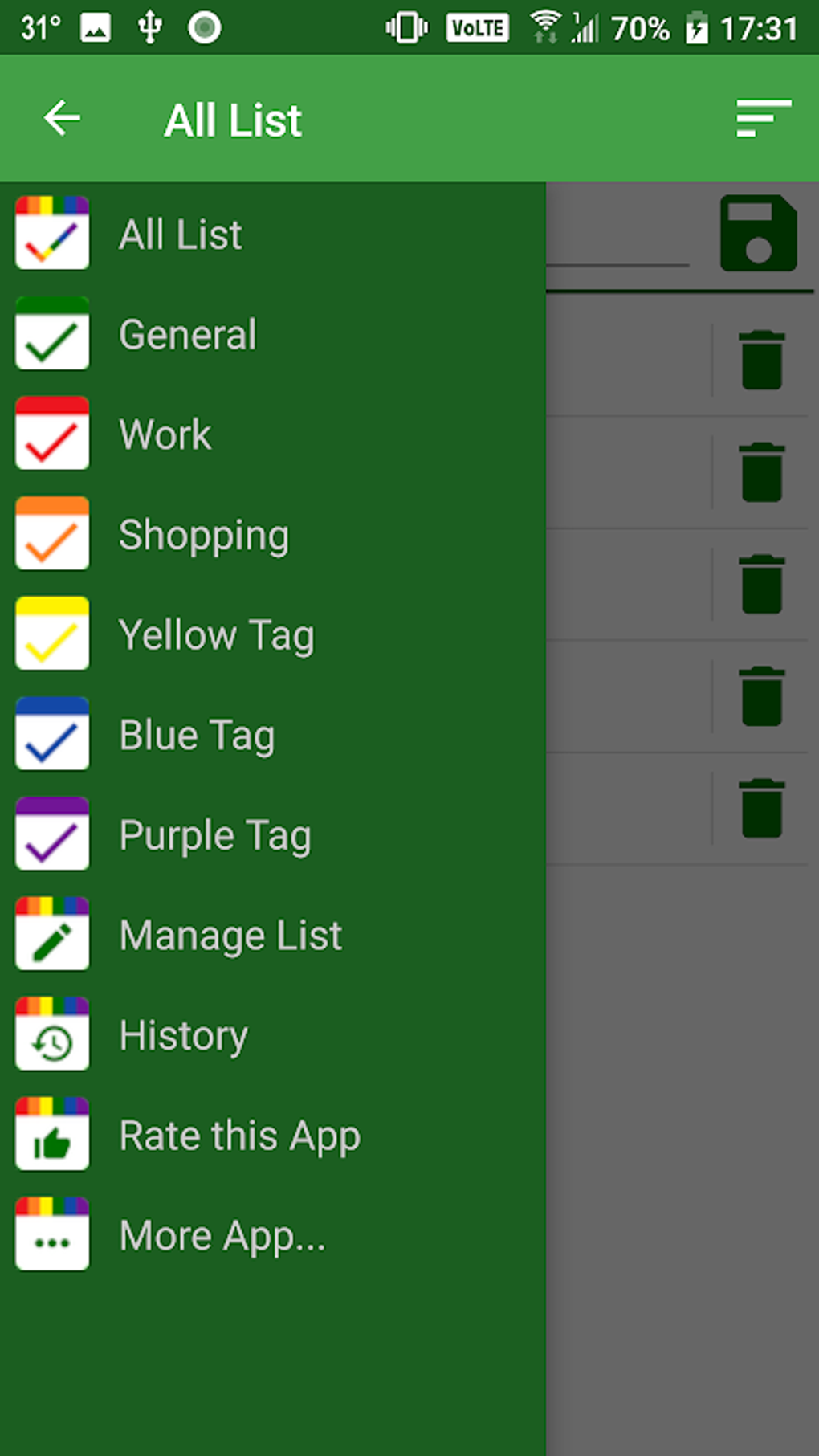Image resolution: width=819 pixels, height=1456 pixels.
Task: Select the Purple Tag checkmark icon
Action: coord(51,834)
